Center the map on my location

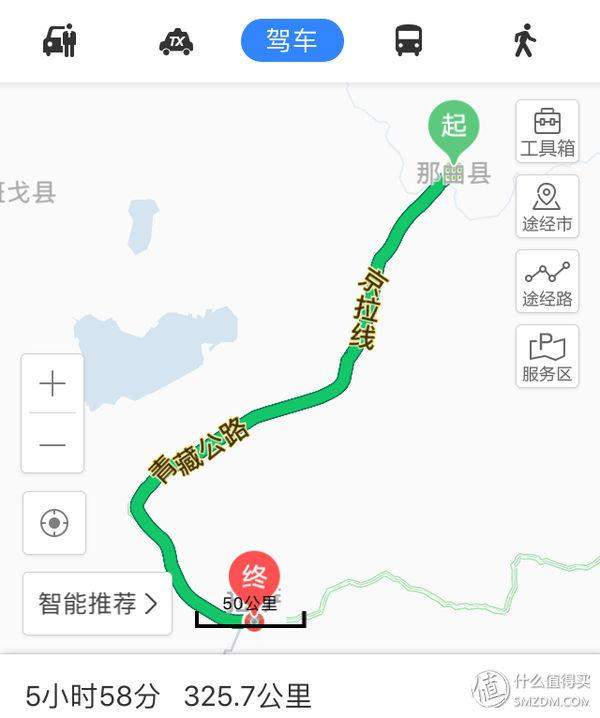pos(54,523)
